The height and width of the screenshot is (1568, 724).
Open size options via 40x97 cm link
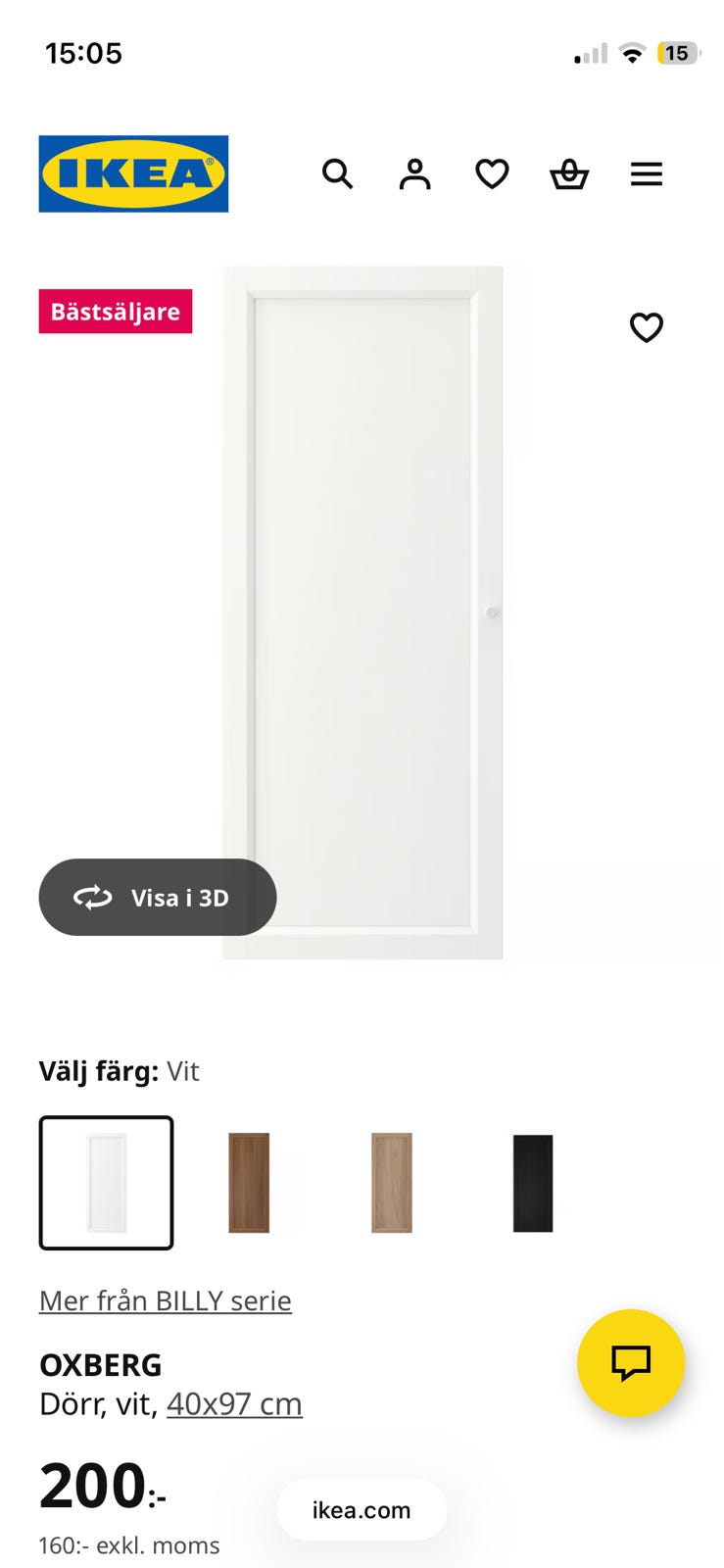[234, 1403]
